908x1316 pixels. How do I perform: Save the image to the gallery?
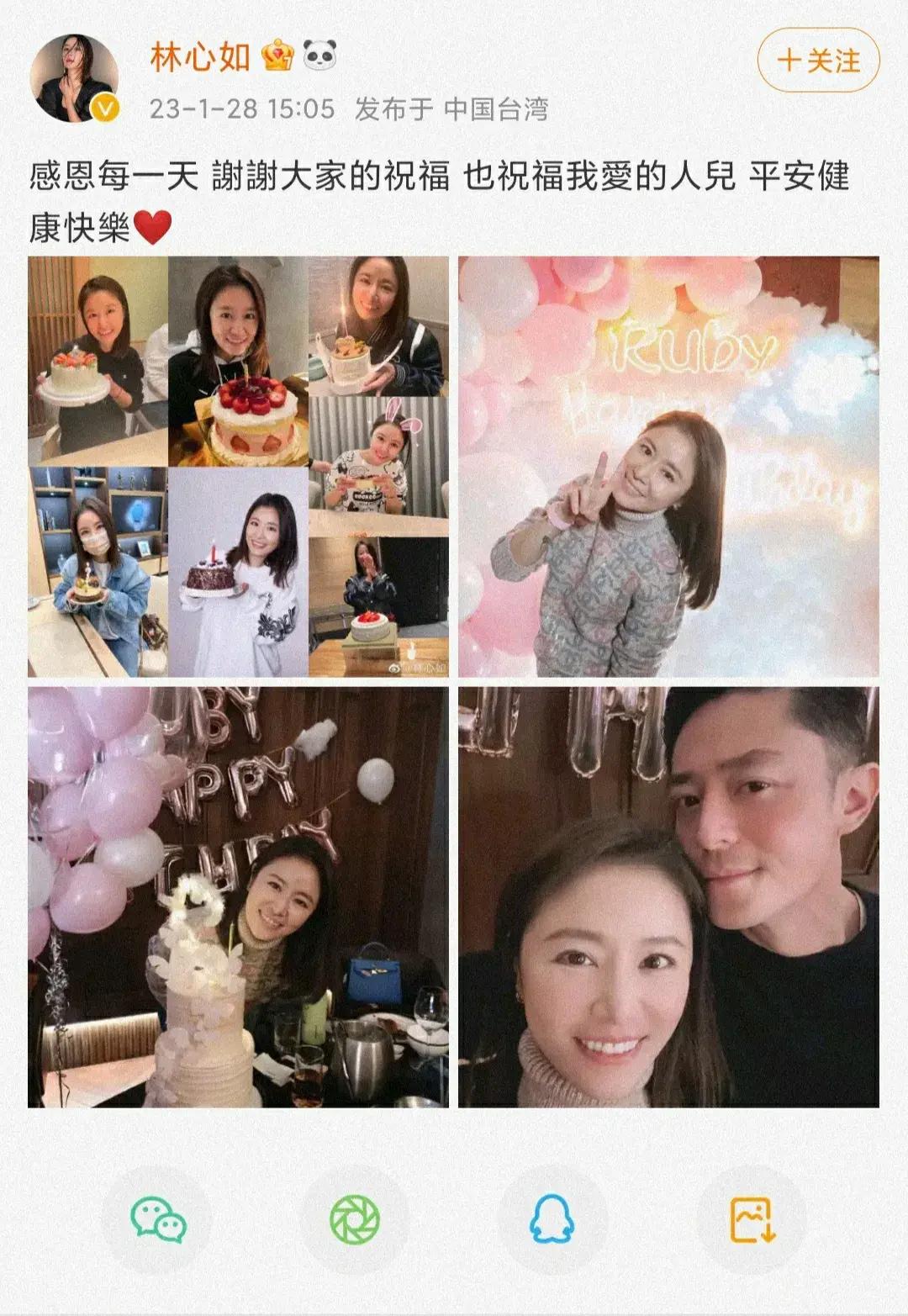752,1219
